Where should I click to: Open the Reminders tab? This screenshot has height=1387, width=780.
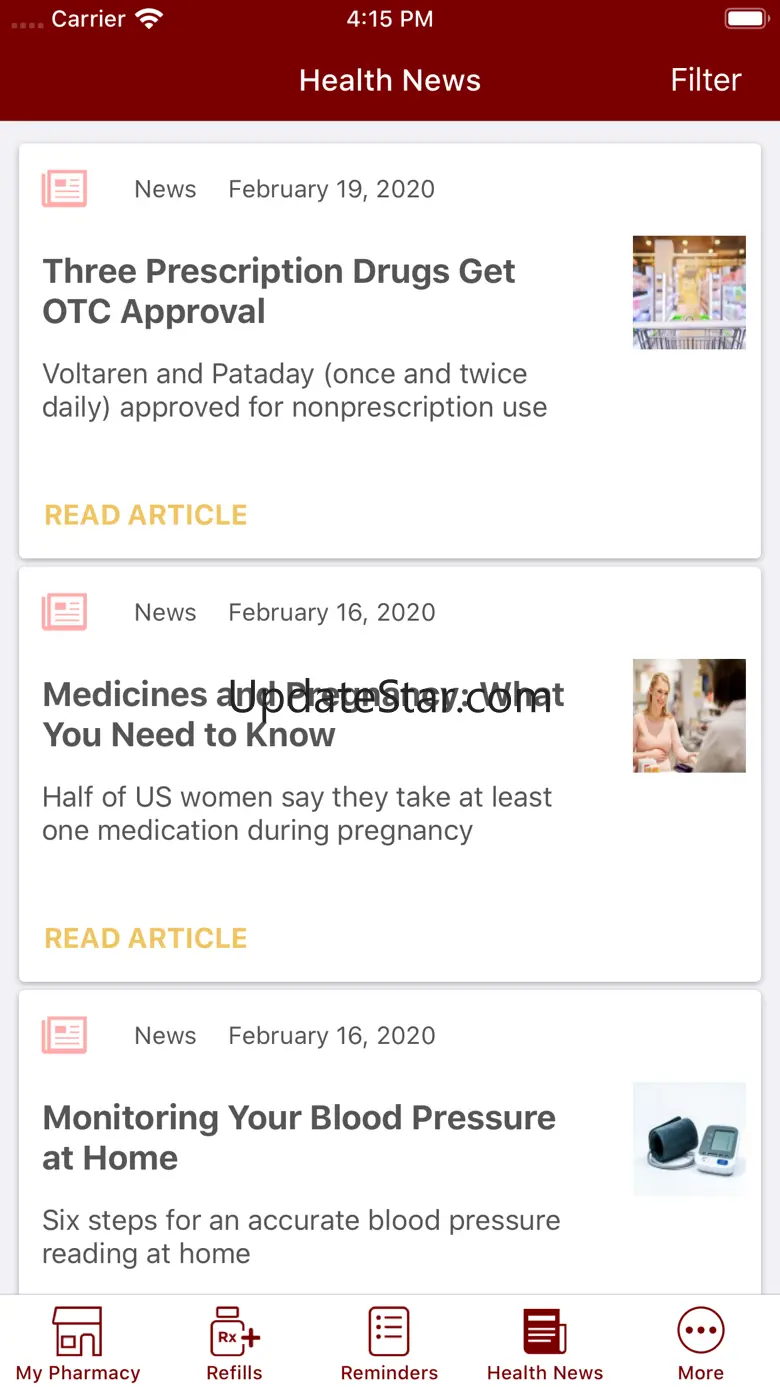click(x=389, y=1343)
